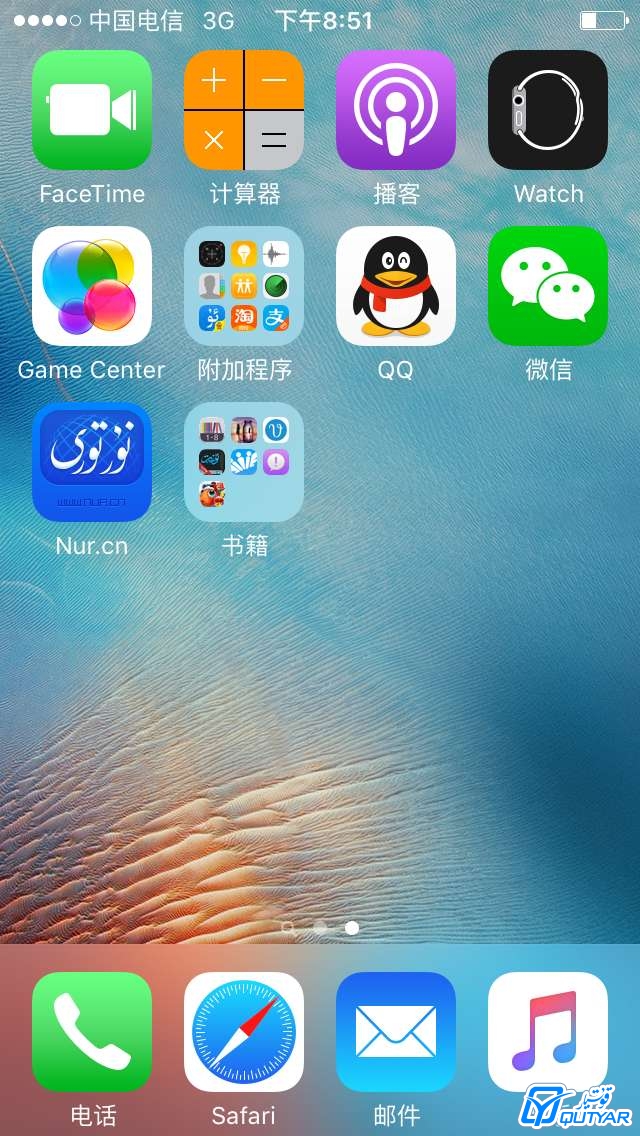Image resolution: width=640 pixels, height=1136 pixels.
Task: Open the 附加程序 folder
Action: tap(244, 285)
